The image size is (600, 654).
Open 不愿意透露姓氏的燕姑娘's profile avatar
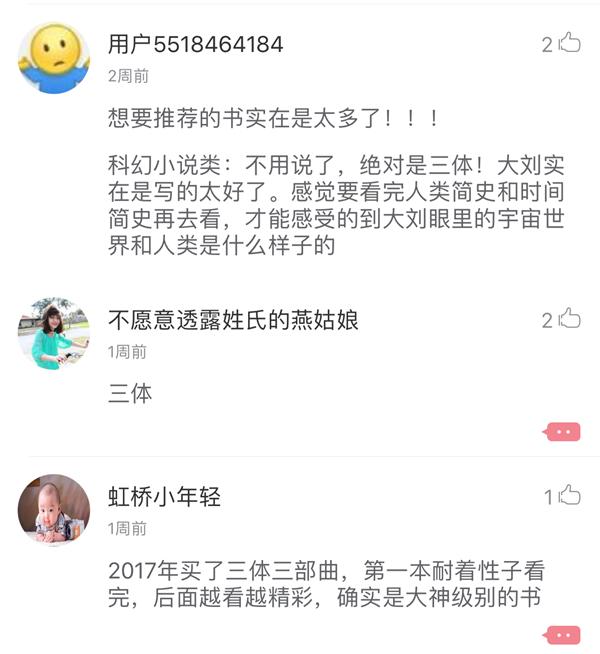(54, 333)
